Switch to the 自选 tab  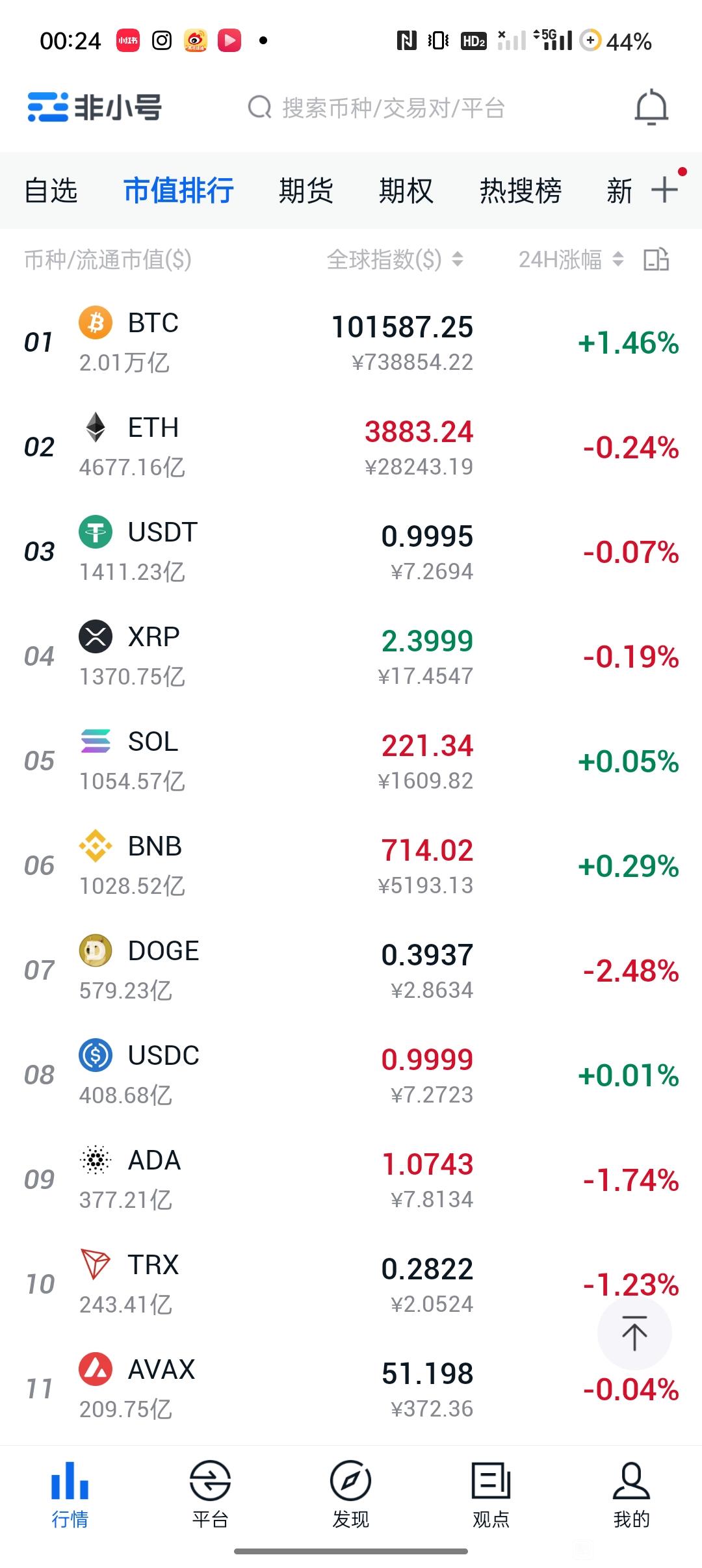tap(51, 191)
